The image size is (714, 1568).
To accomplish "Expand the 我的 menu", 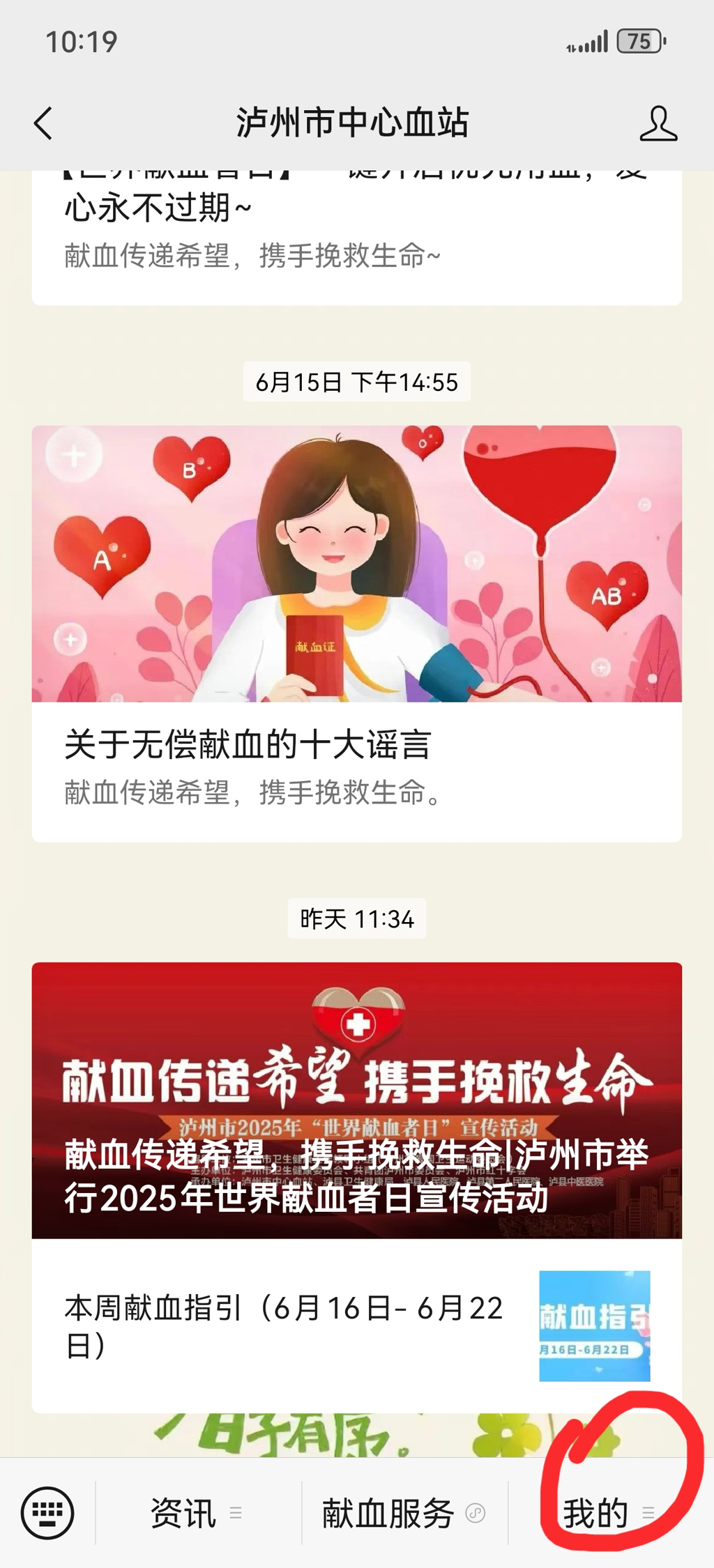I will pos(608,1513).
